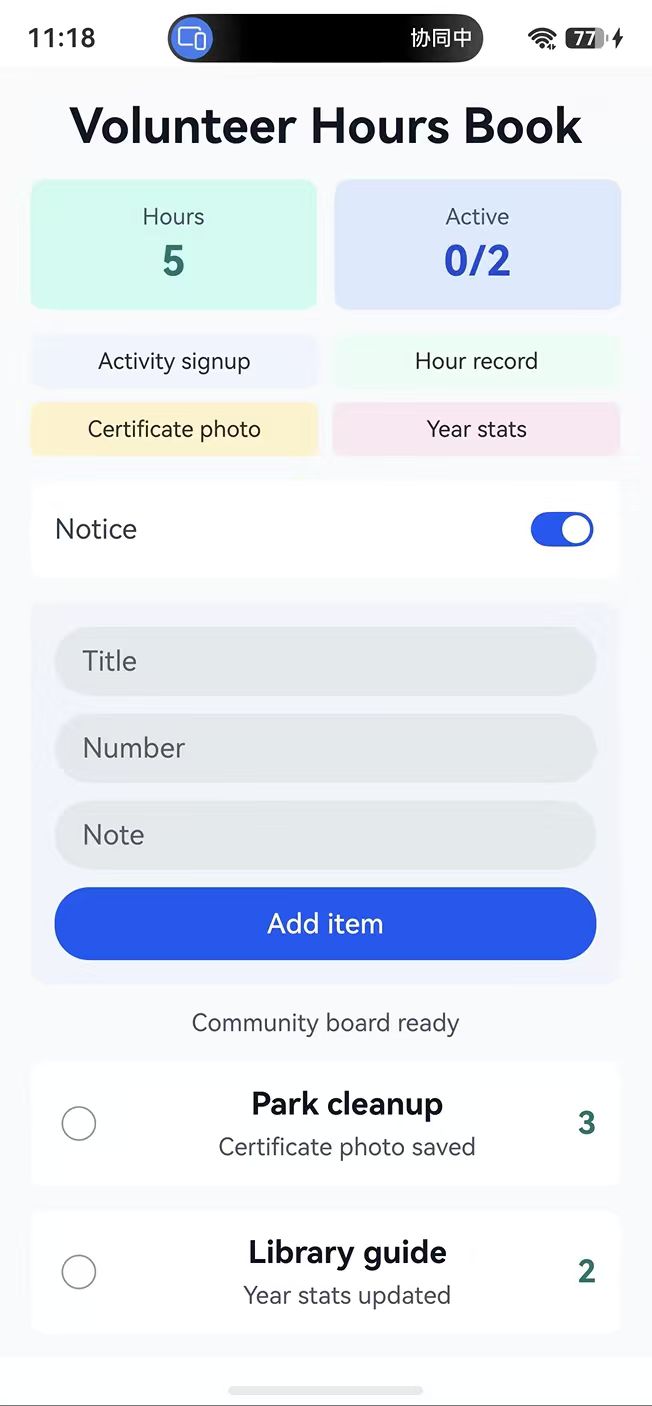Screen dimensions: 652x1406
Task: Turn off the Notice switch
Action: click(x=561, y=529)
